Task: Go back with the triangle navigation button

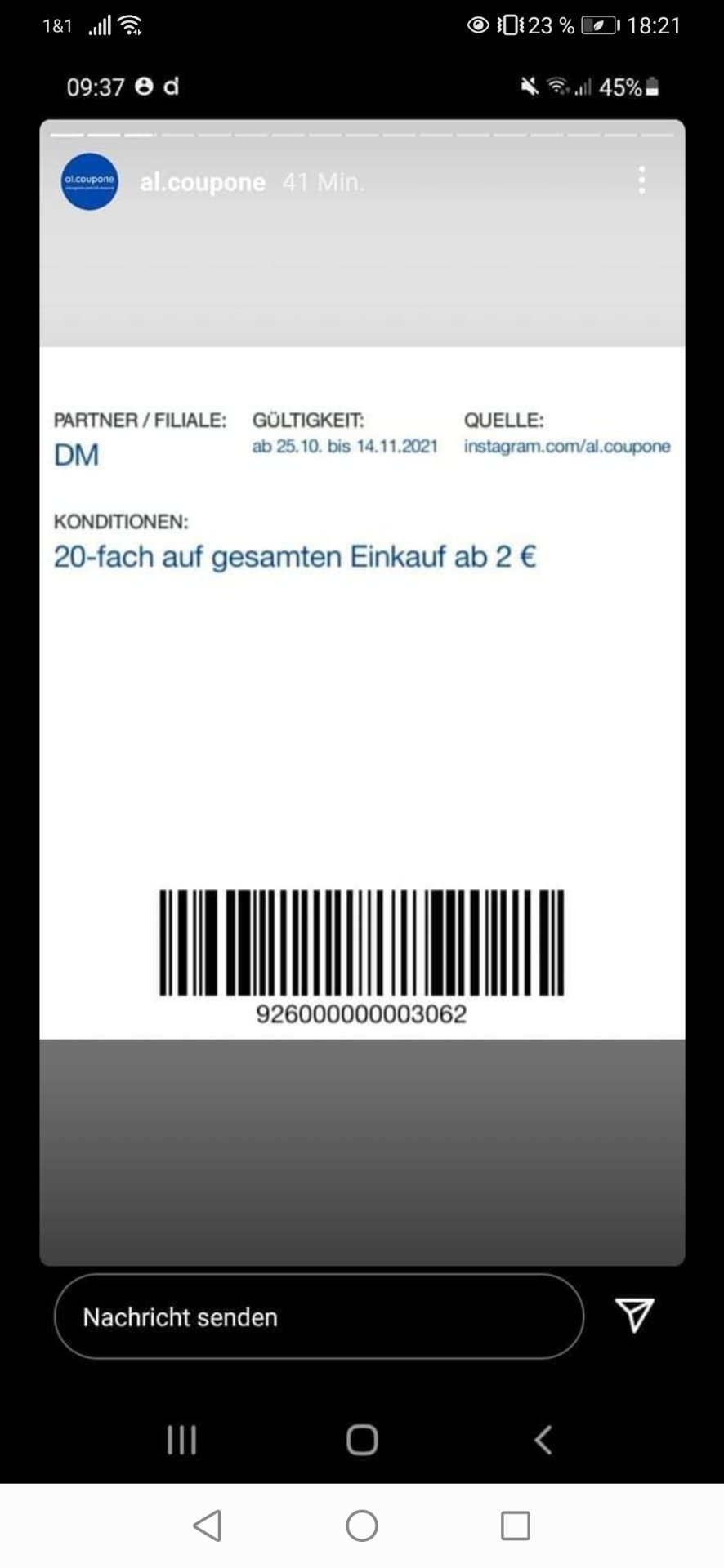Action: [208, 1525]
